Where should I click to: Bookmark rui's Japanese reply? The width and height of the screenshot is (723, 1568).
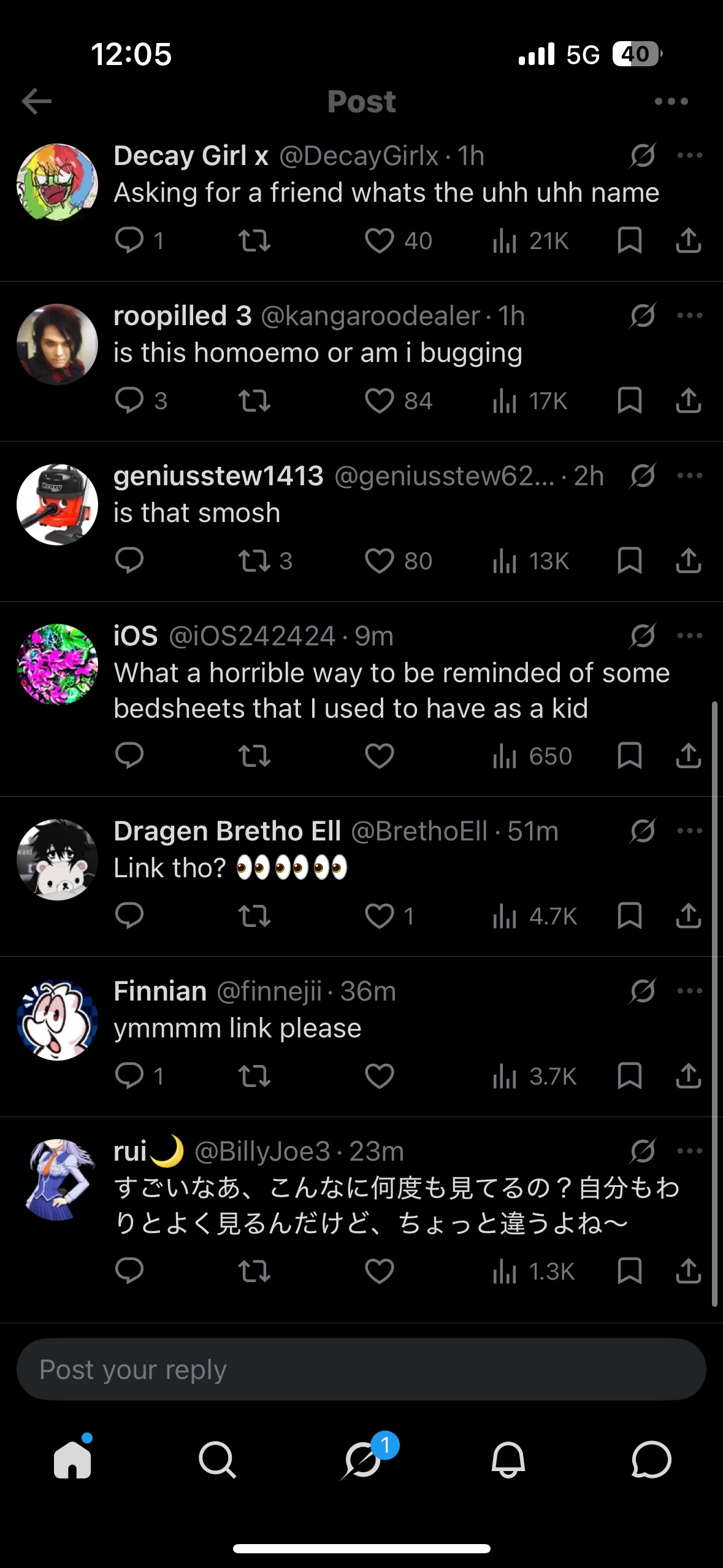tap(630, 1270)
